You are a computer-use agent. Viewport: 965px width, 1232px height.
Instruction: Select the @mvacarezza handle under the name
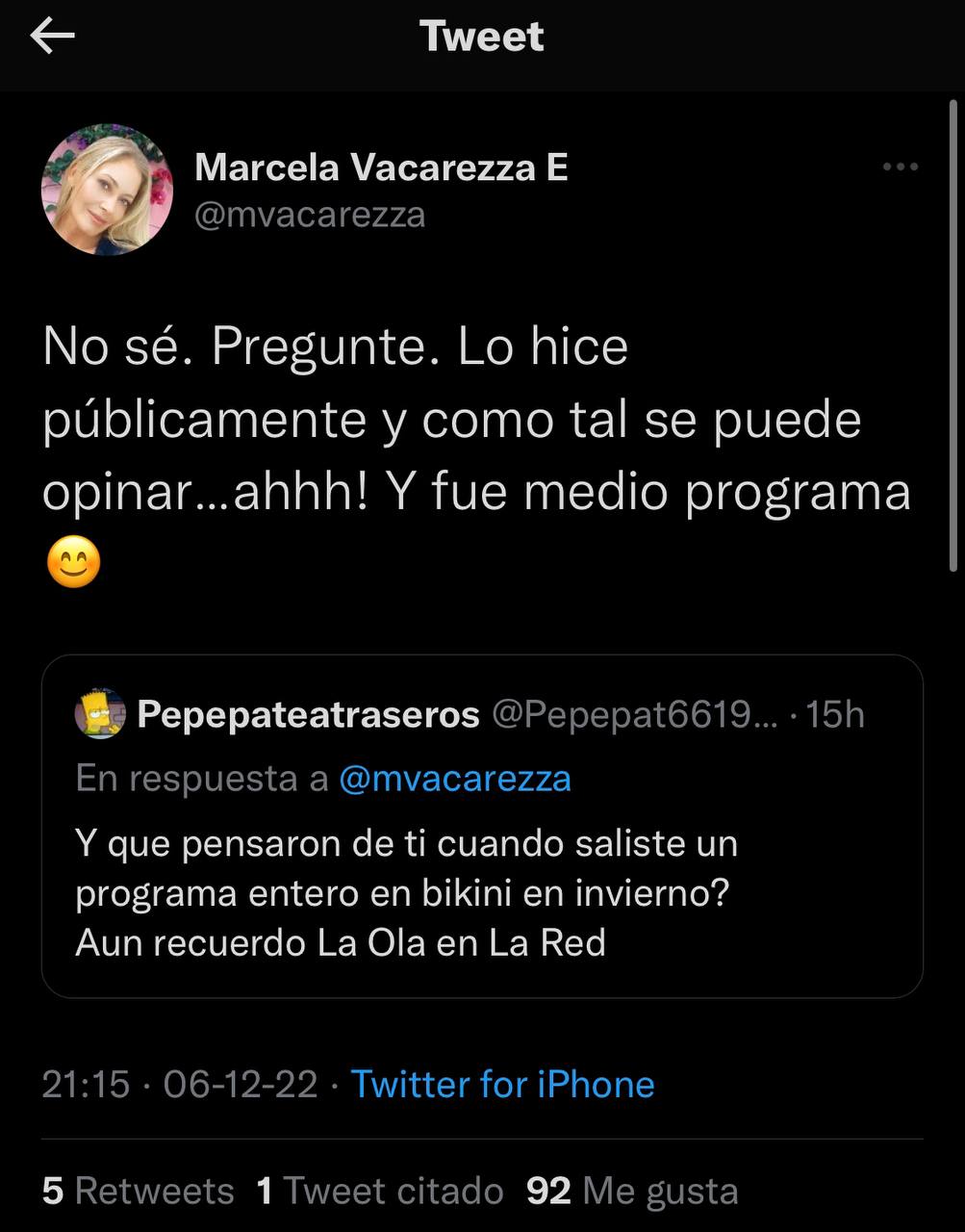point(310,215)
